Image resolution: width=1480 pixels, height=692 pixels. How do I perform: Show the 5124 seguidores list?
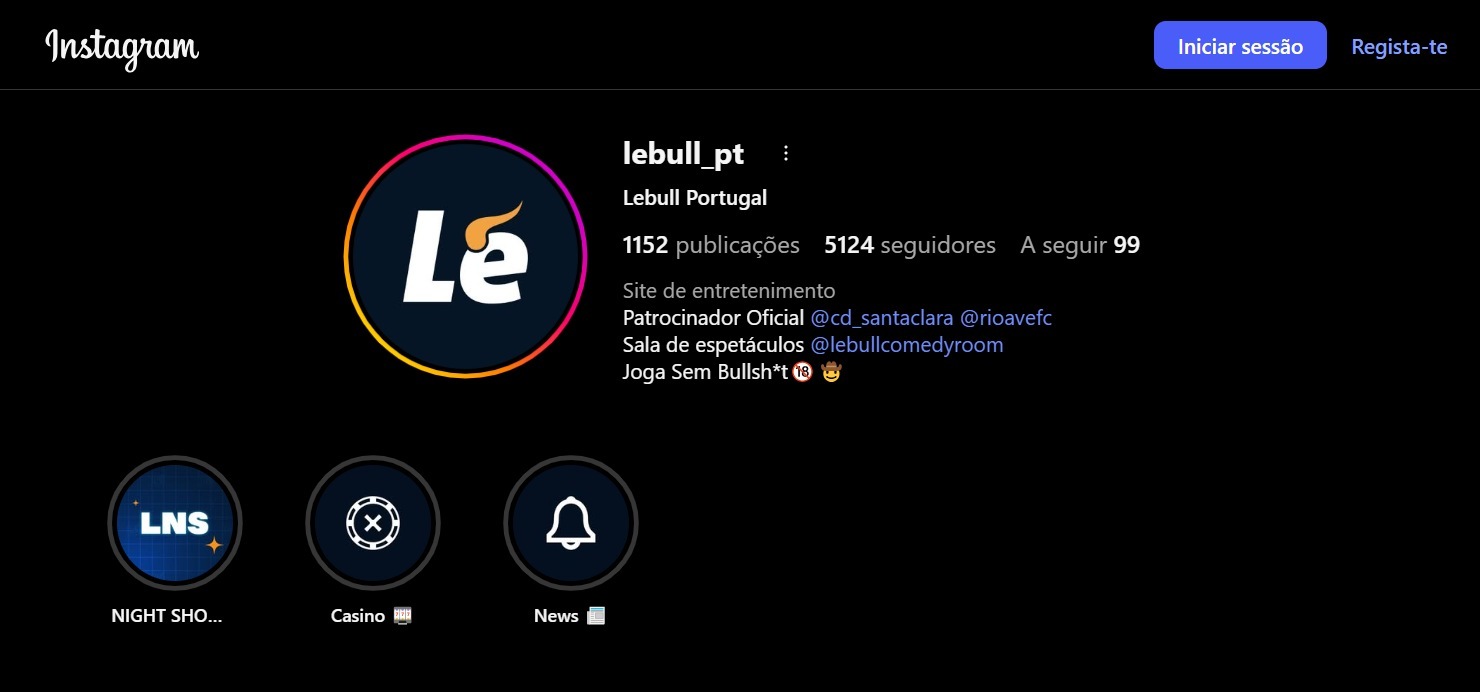coord(909,245)
